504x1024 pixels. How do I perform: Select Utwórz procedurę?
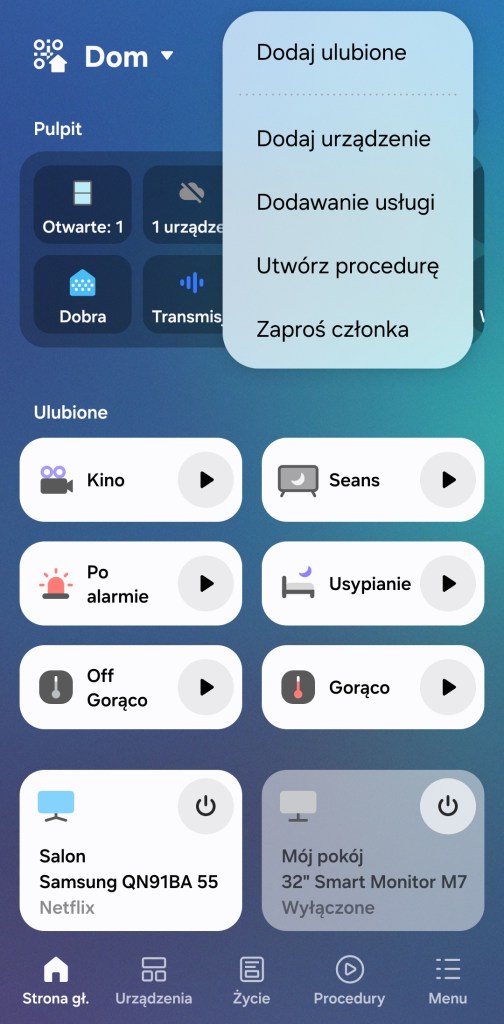pyautogui.click(x=347, y=266)
